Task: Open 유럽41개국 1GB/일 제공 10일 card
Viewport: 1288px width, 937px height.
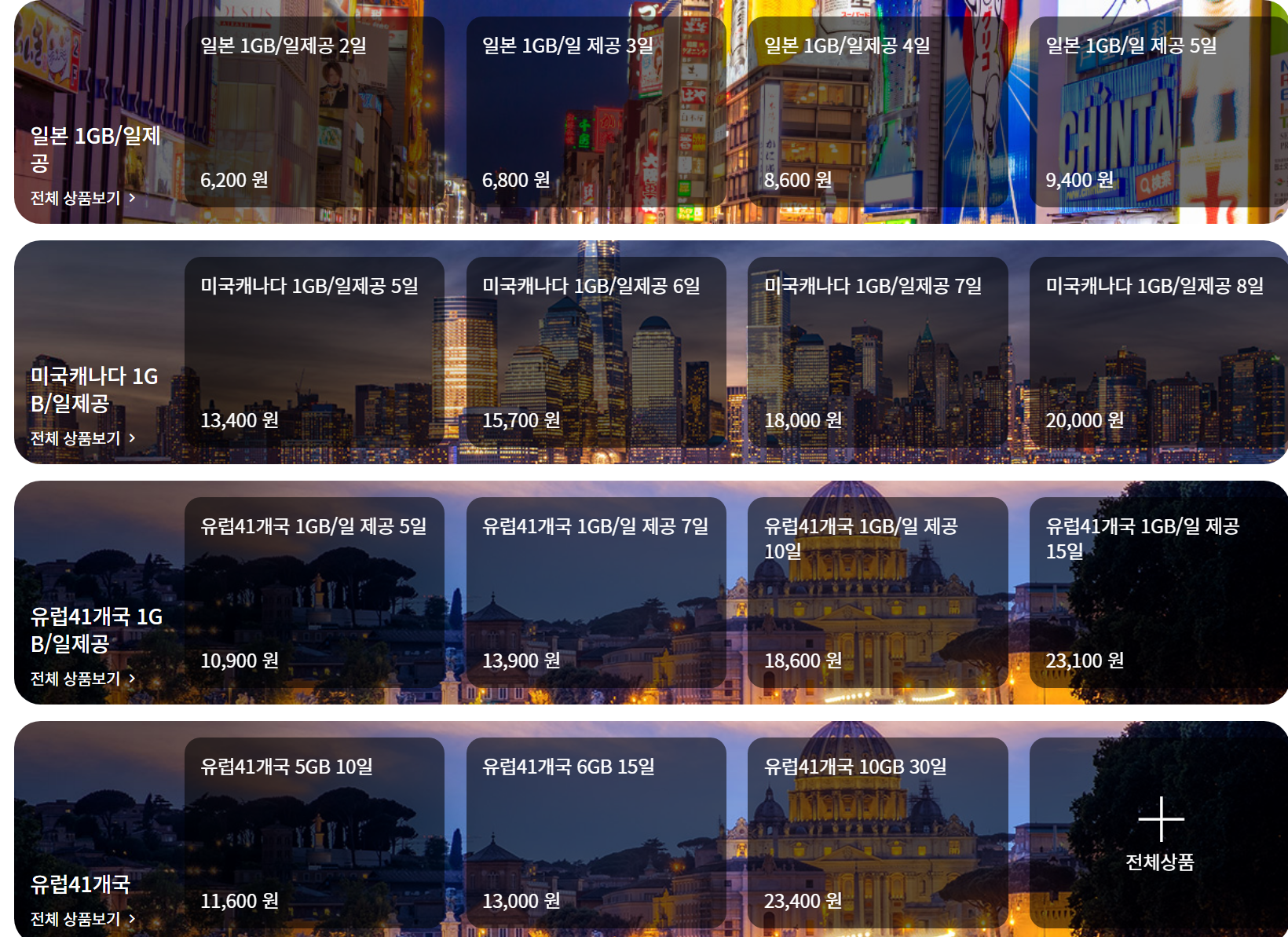Action: tap(877, 593)
